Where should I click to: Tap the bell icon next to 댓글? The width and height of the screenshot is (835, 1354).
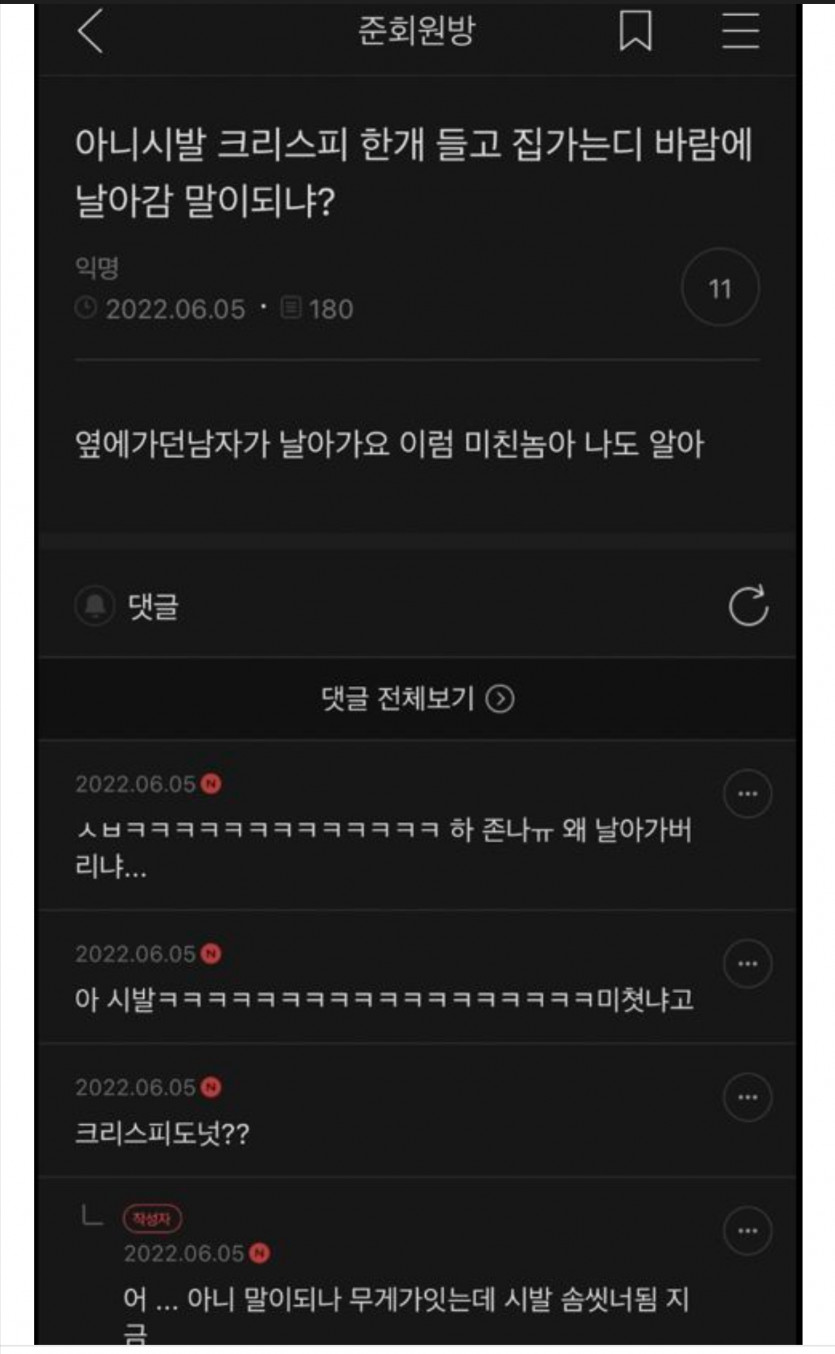click(95, 607)
